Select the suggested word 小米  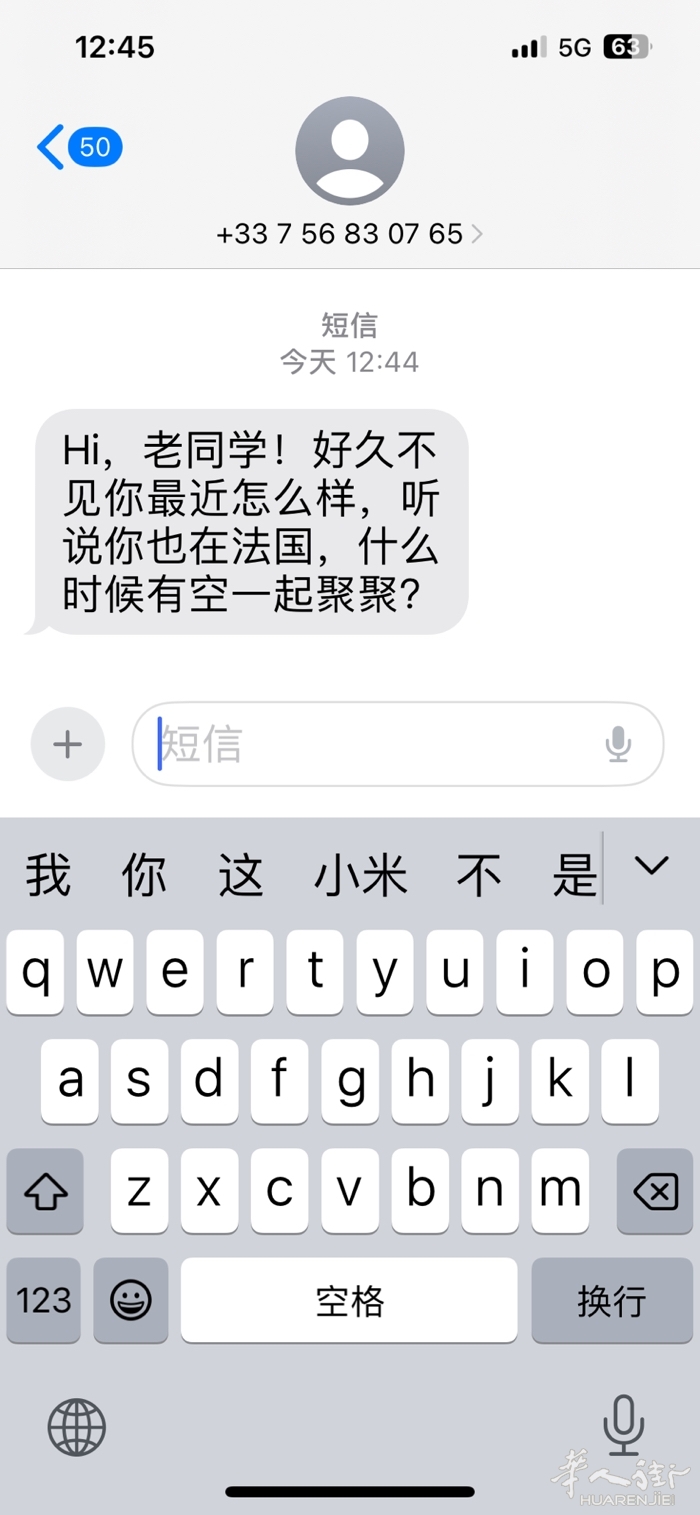pos(361,876)
